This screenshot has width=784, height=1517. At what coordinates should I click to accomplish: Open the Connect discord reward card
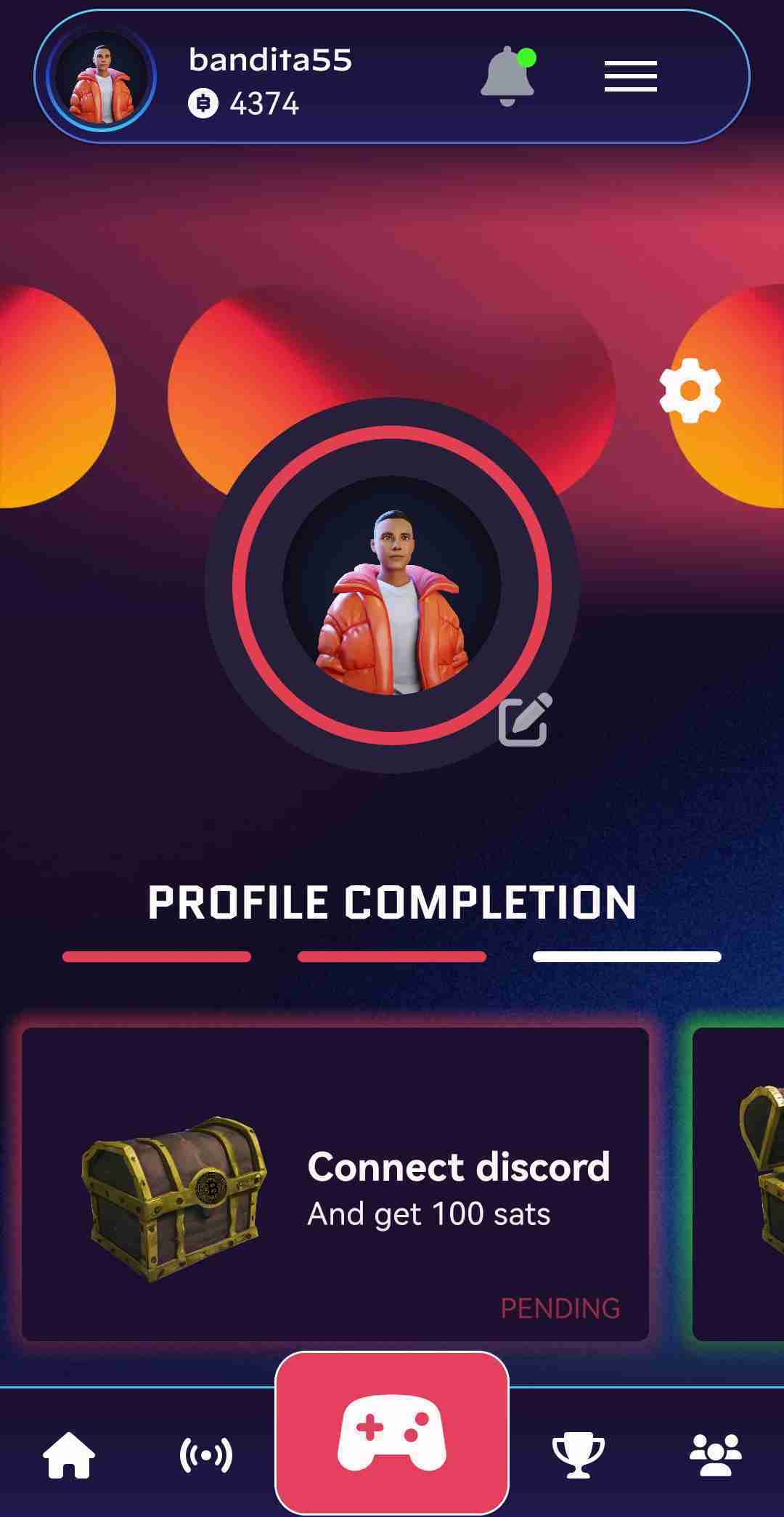click(x=335, y=1184)
